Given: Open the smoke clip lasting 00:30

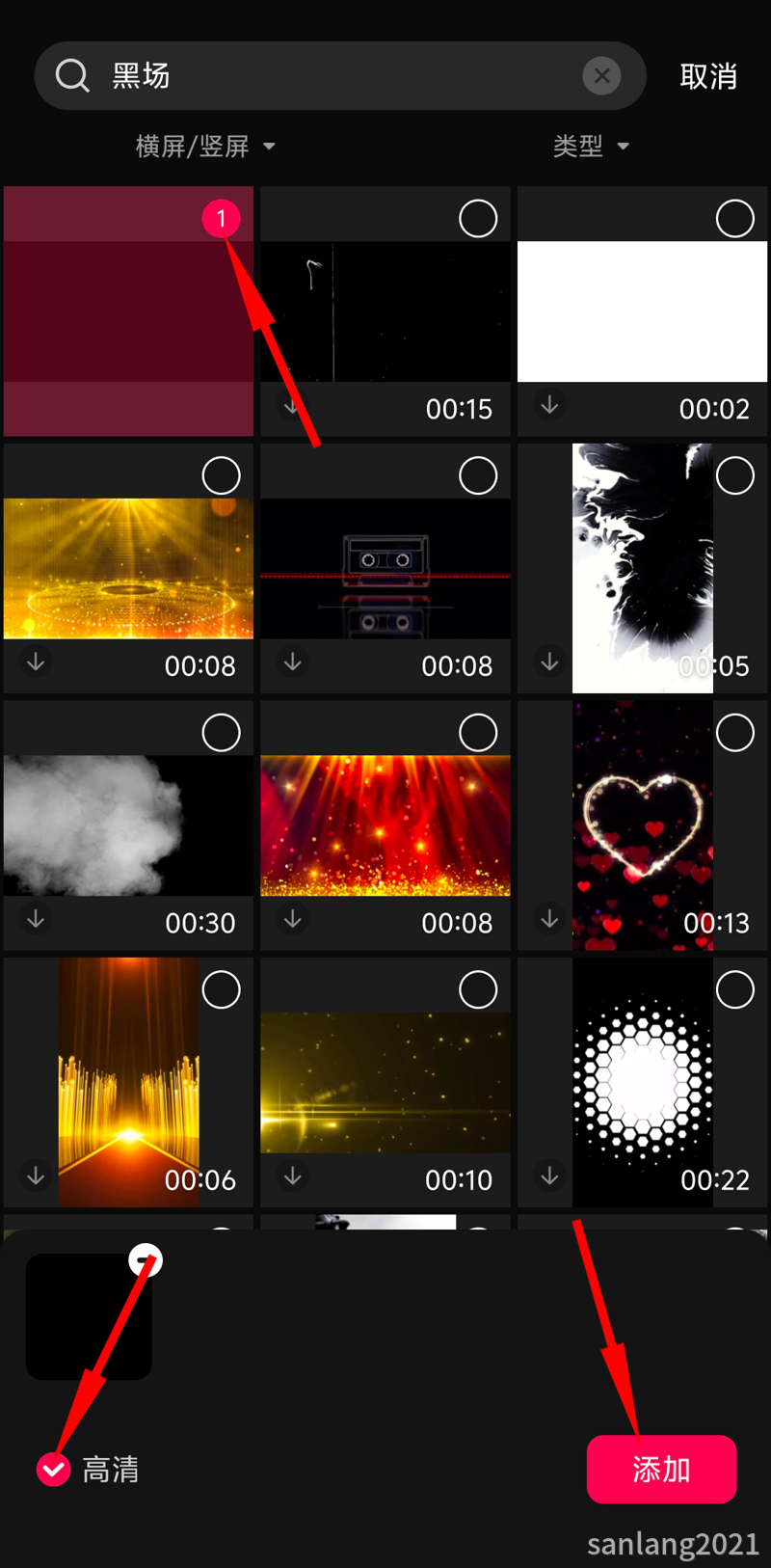Looking at the screenshot, I should click(x=128, y=825).
